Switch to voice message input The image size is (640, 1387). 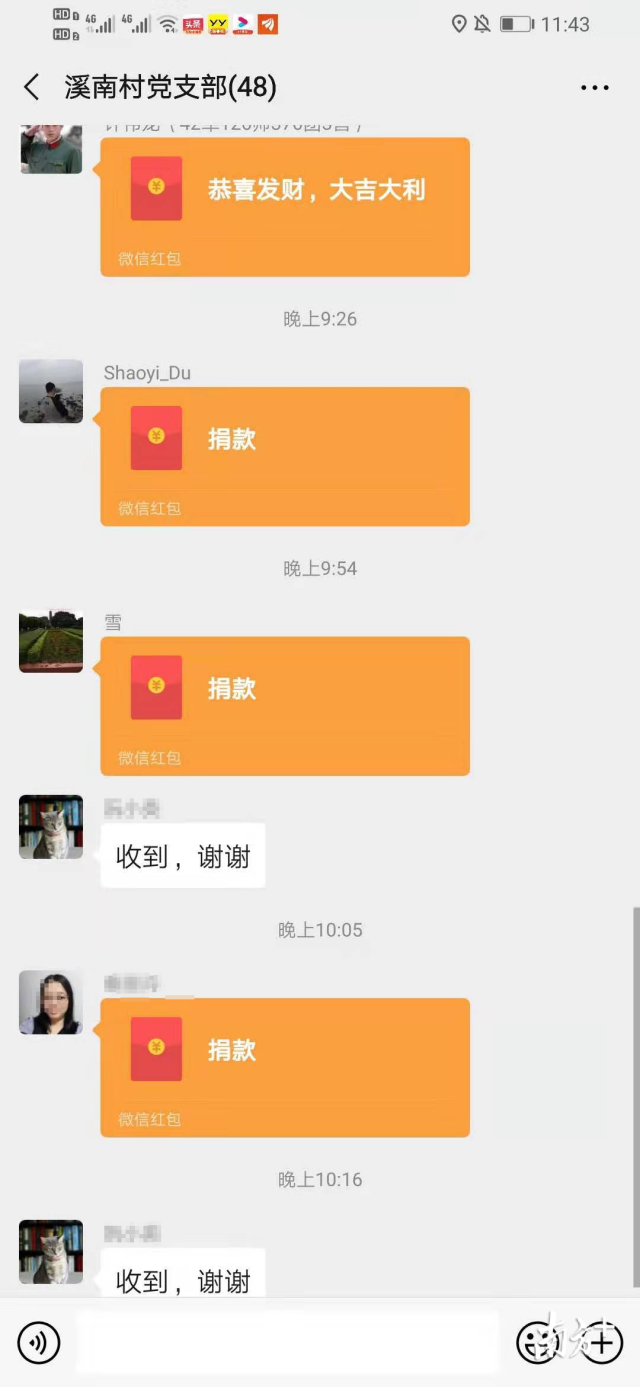pos(39,1343)
